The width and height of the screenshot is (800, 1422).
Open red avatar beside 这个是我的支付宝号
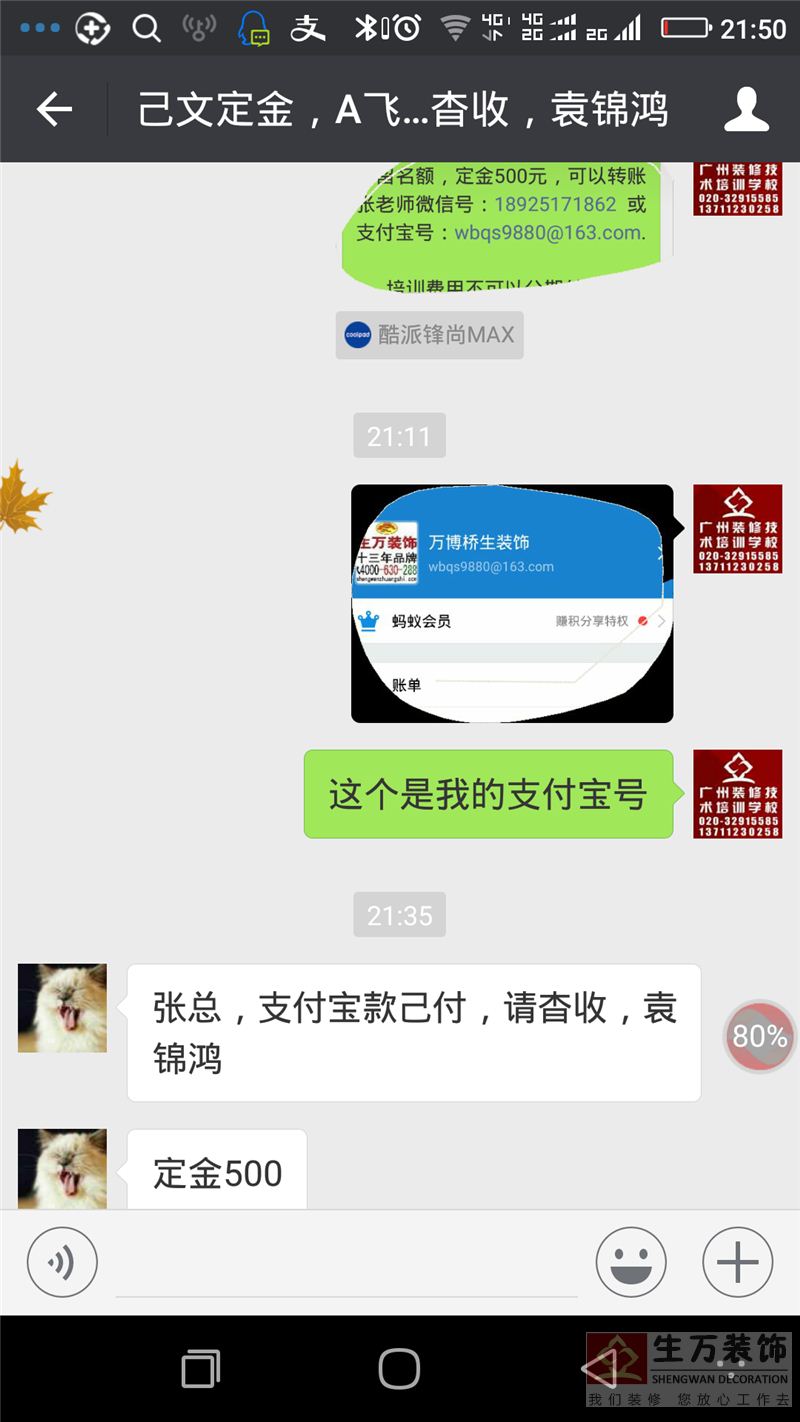tap(738, 794)
